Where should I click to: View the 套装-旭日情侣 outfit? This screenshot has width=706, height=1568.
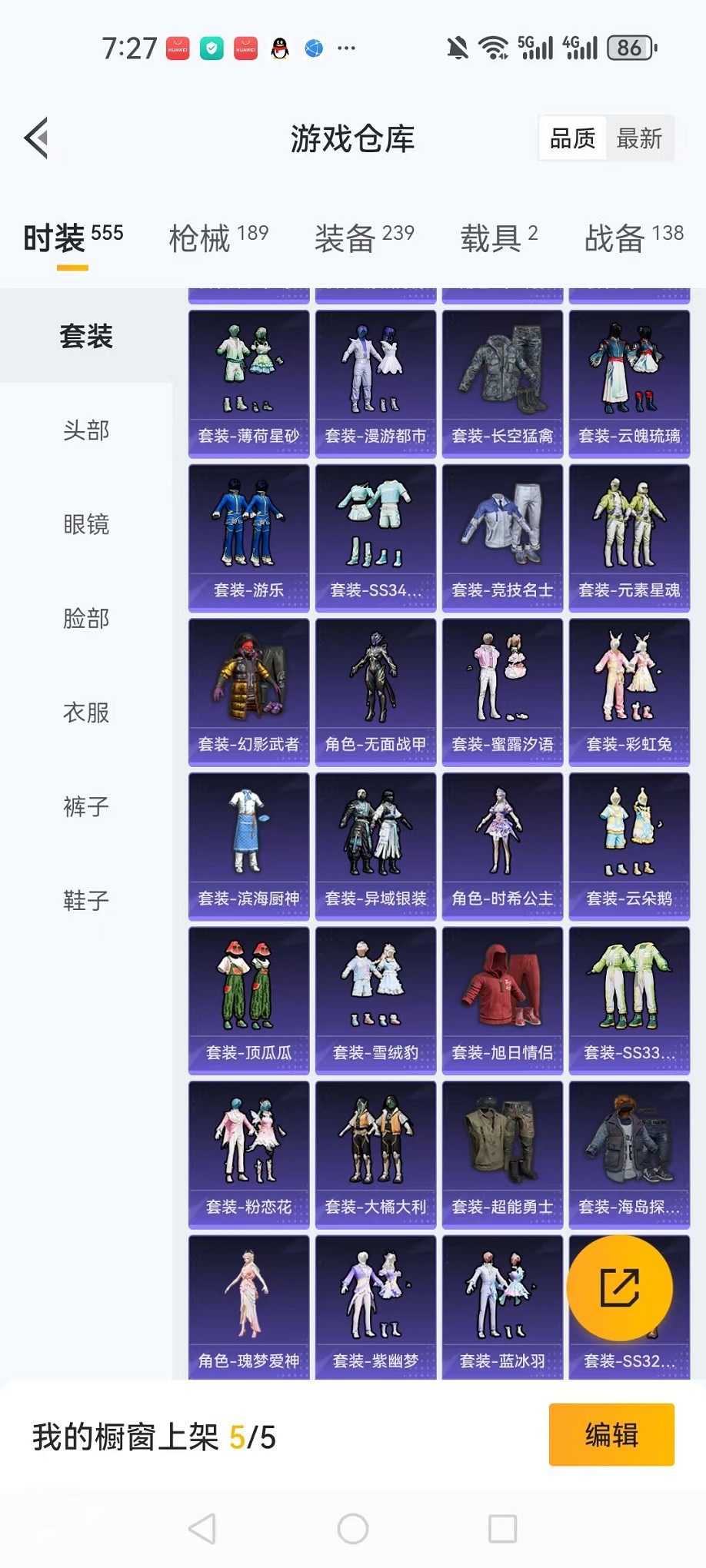pyautogui.click(x=502, y=1000)
